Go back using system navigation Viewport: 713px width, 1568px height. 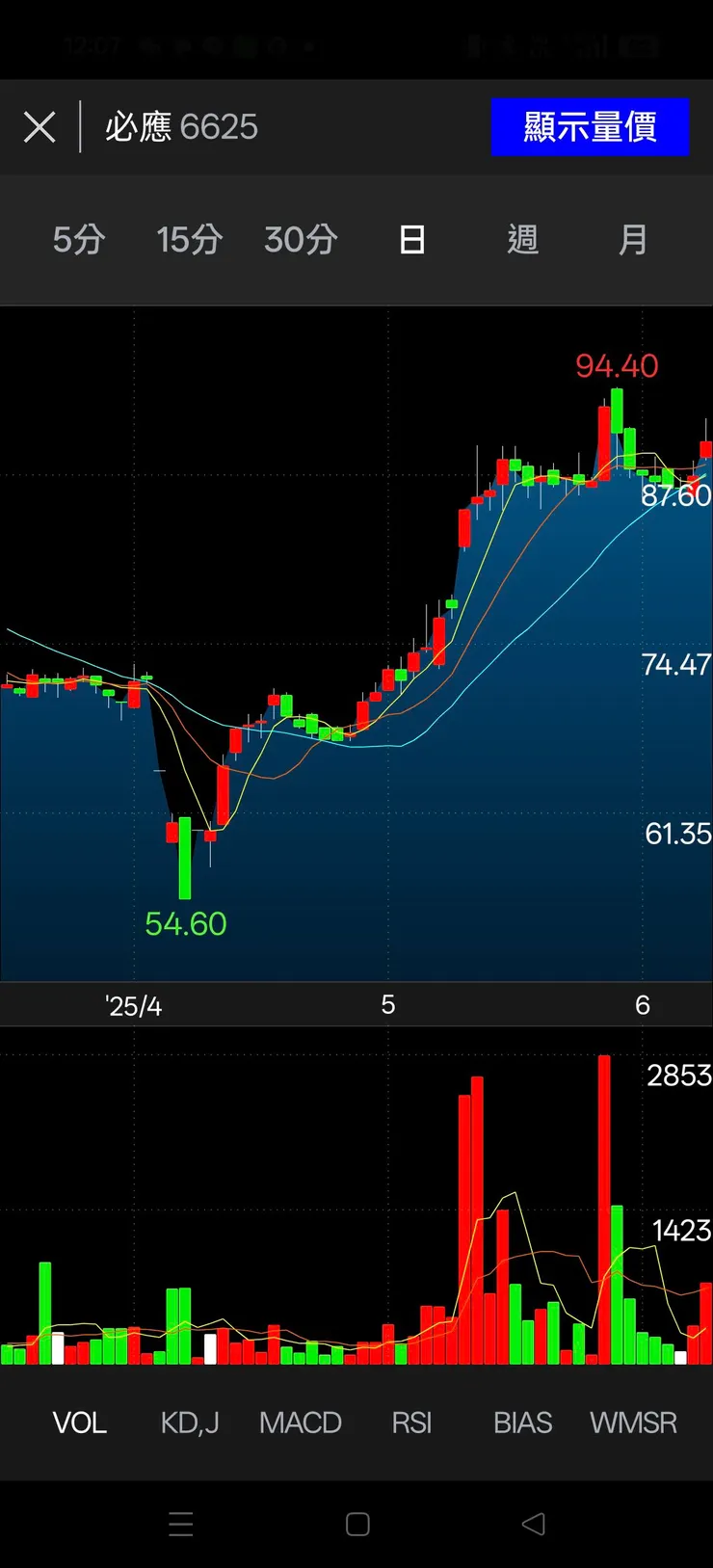tap(533, 1524)
